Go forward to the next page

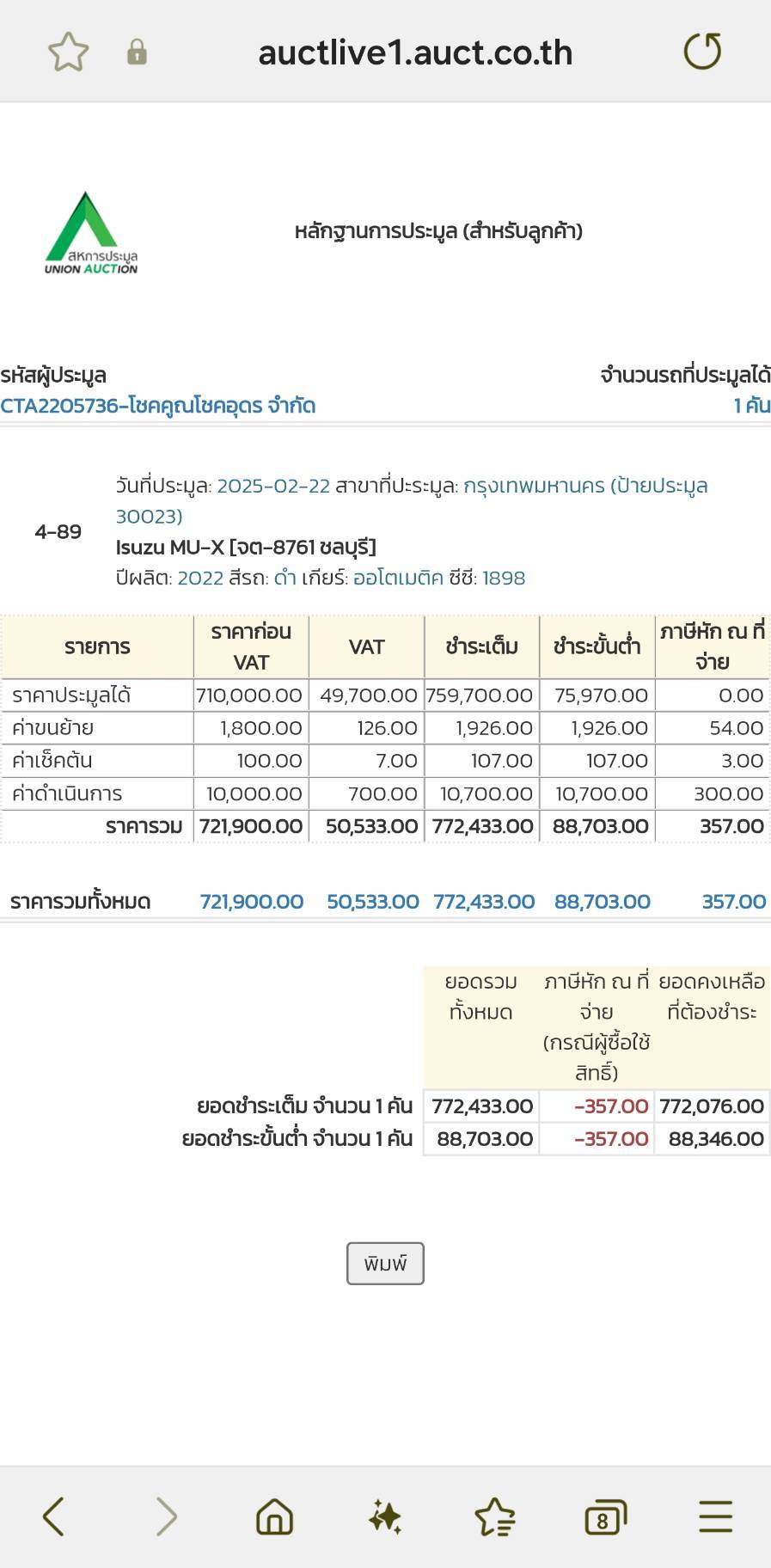pos(165,1516)
